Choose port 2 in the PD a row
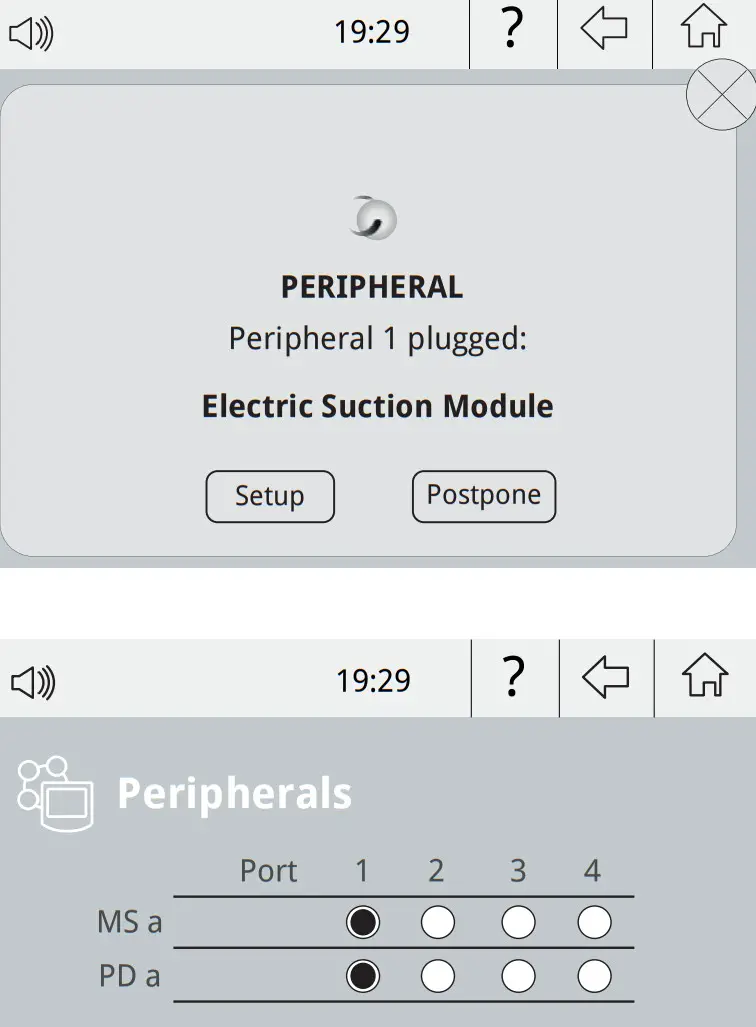The width and height of the screenshot is (756, 1027). coord(437,976)
